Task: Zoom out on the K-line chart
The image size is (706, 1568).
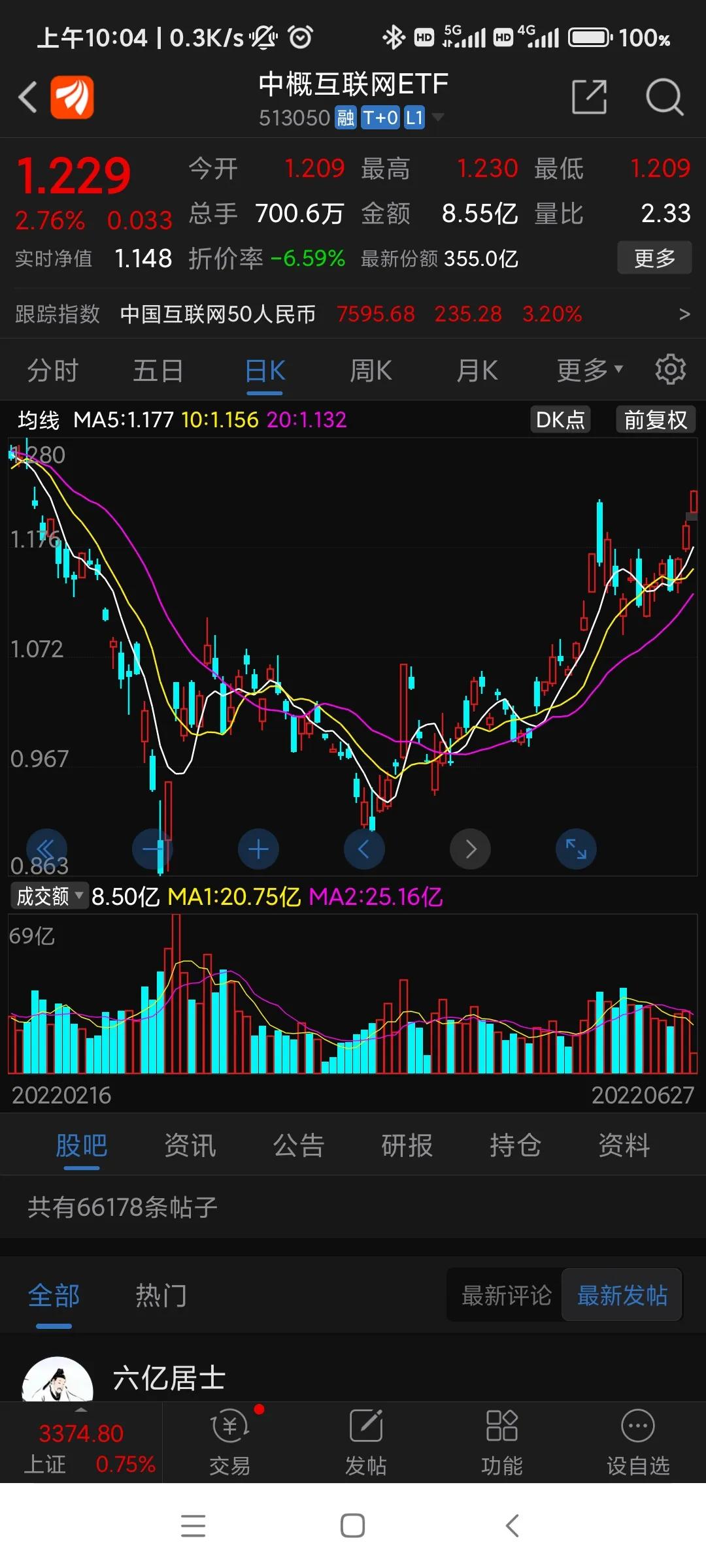Action: click(x=152, y=849)
